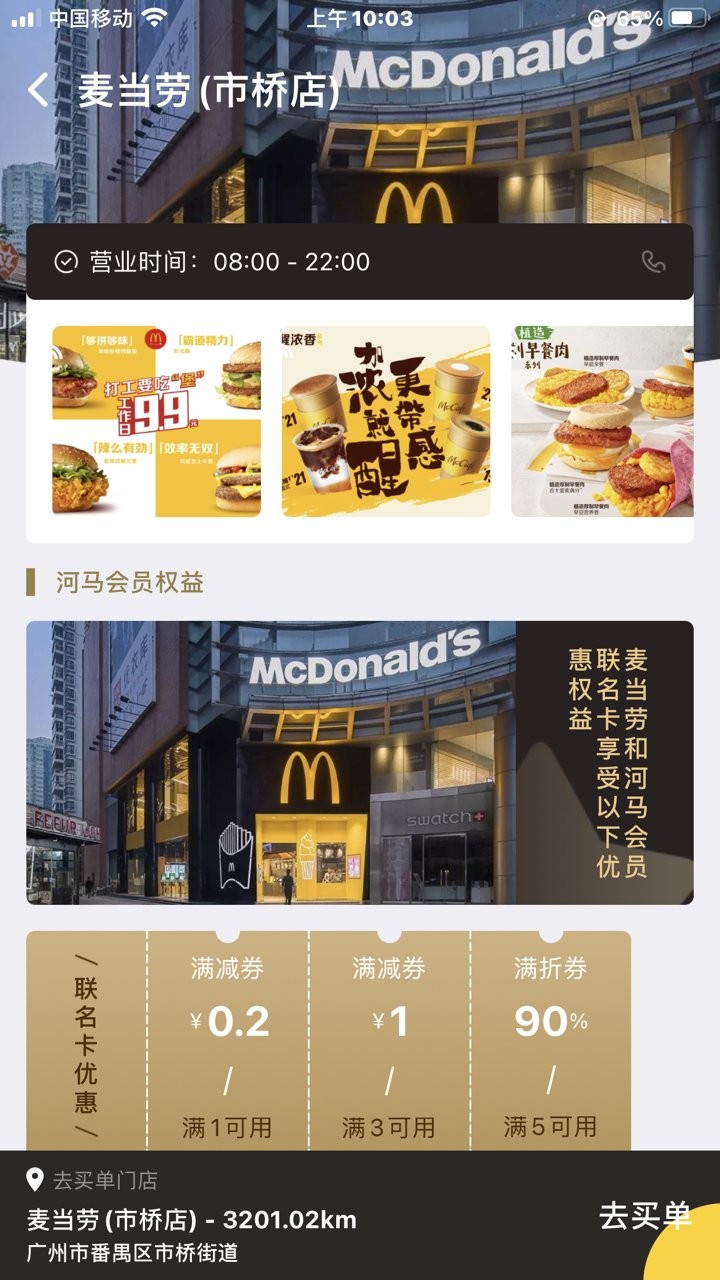This screenshot has width=720, height=1280.
Task: Go back from 麦当劳 (市桥店) page
Action: coord(37,90)
